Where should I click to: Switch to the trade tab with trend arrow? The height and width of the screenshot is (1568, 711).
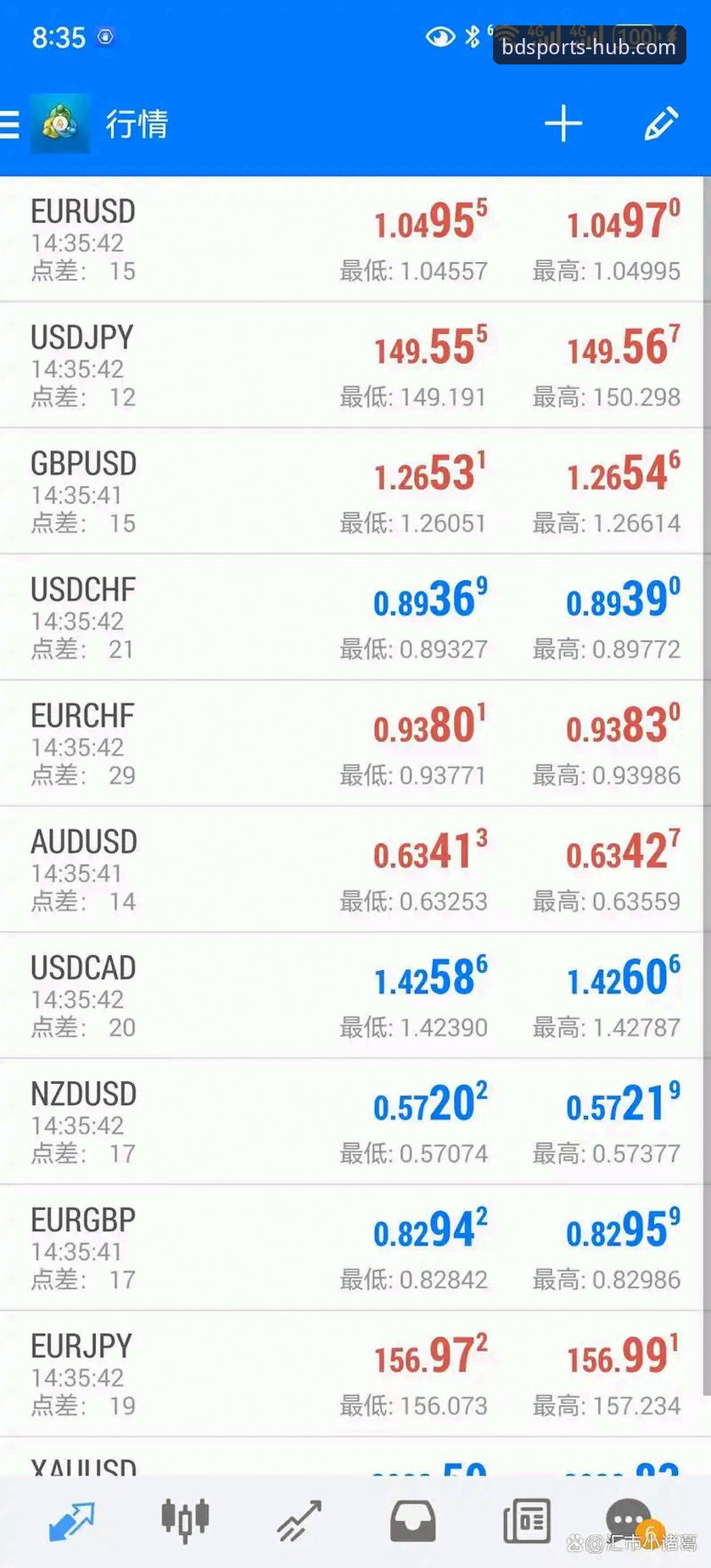coord(299,1521)
